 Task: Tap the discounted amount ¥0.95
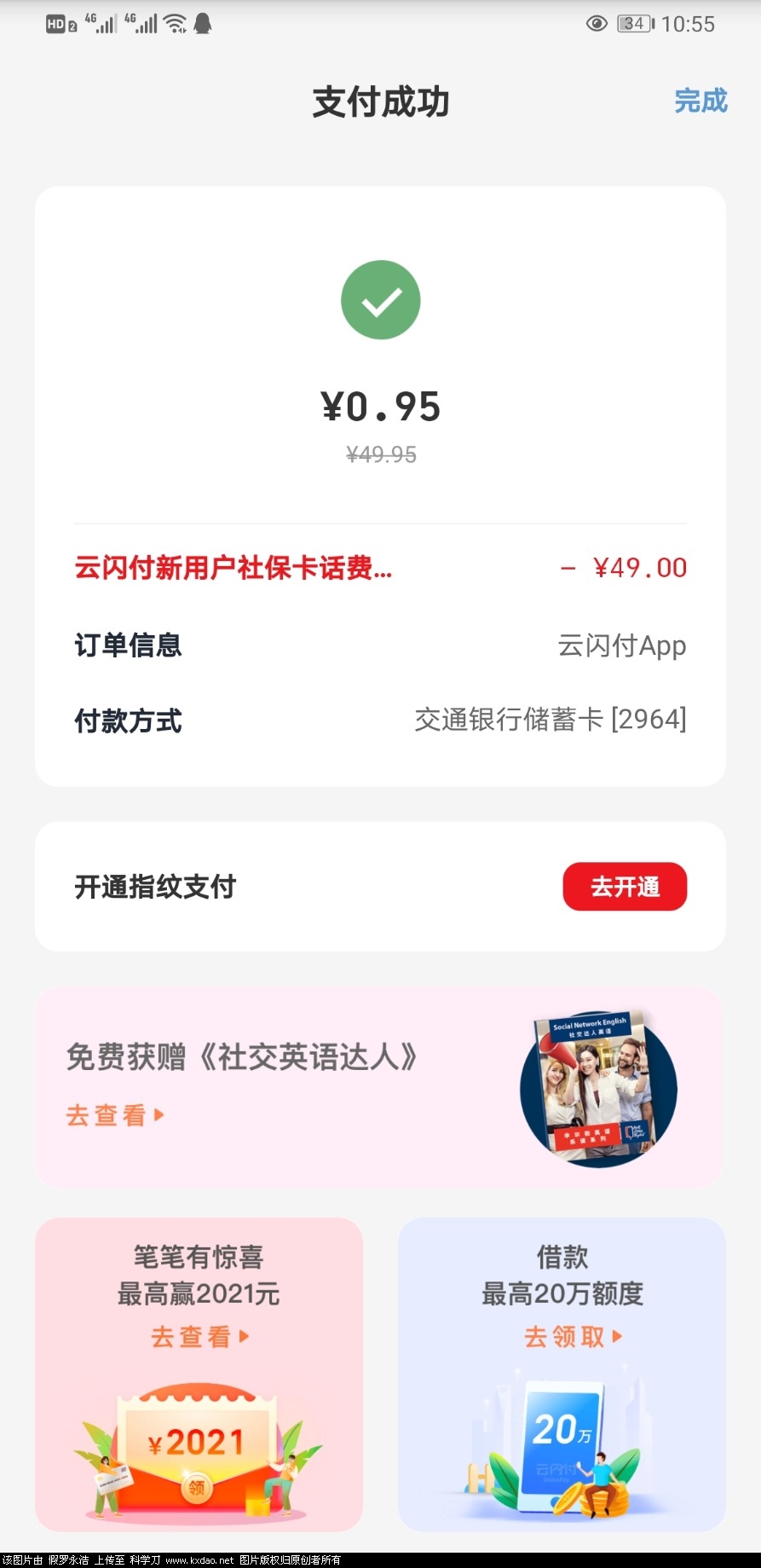[381, 408]
